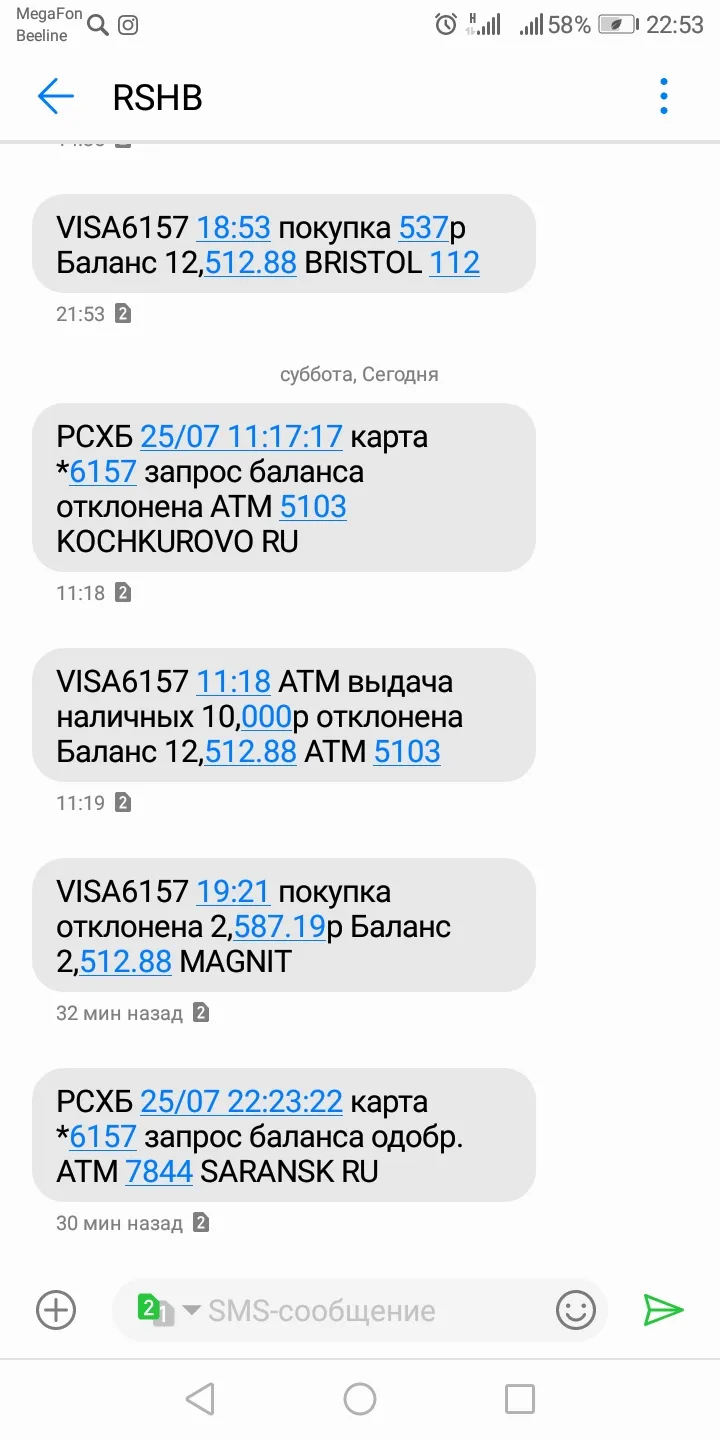Tap the 587.19 link in MAGNIT message

tap(280, 927)
